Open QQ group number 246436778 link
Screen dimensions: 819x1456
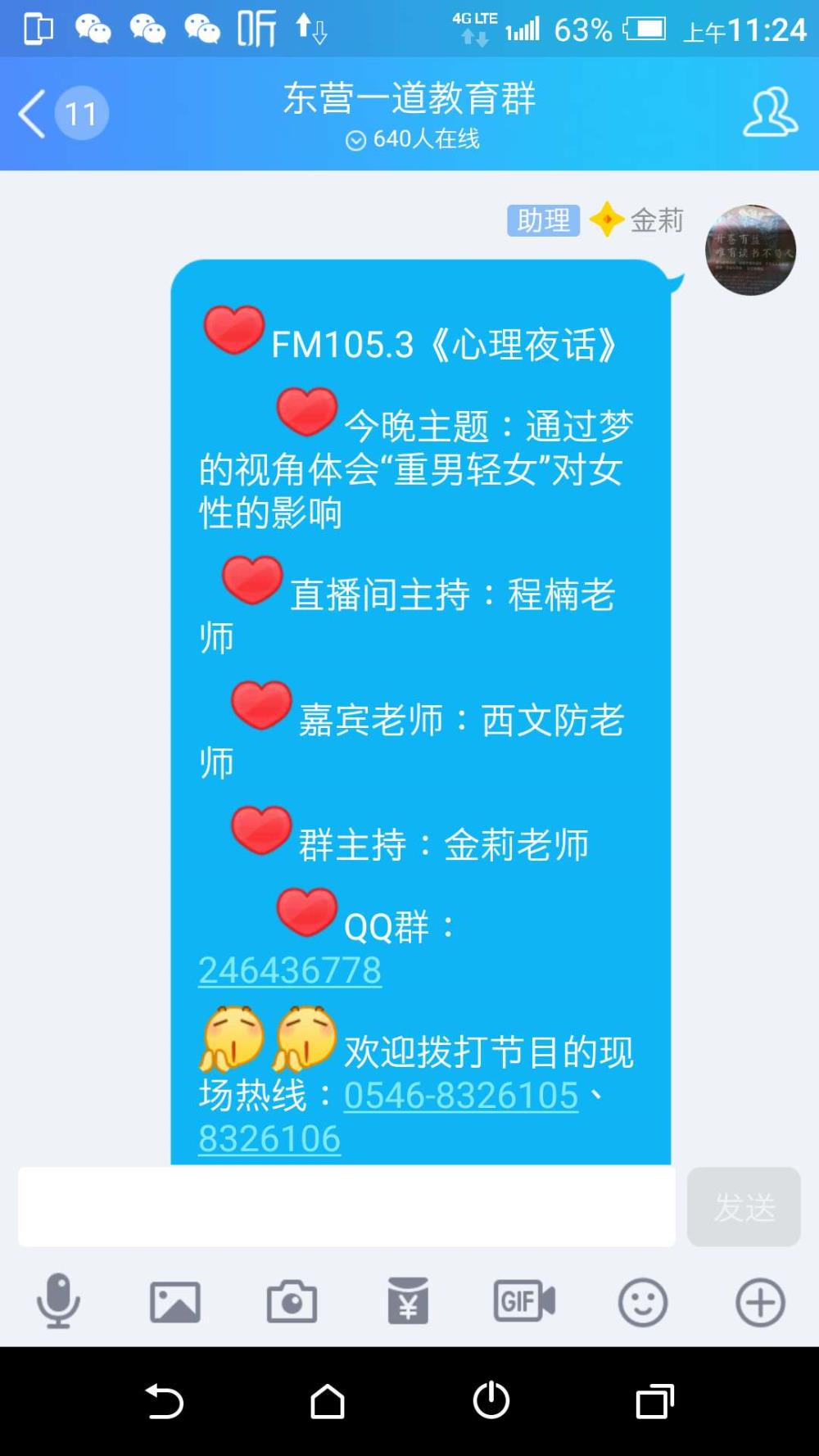[290, 970]
